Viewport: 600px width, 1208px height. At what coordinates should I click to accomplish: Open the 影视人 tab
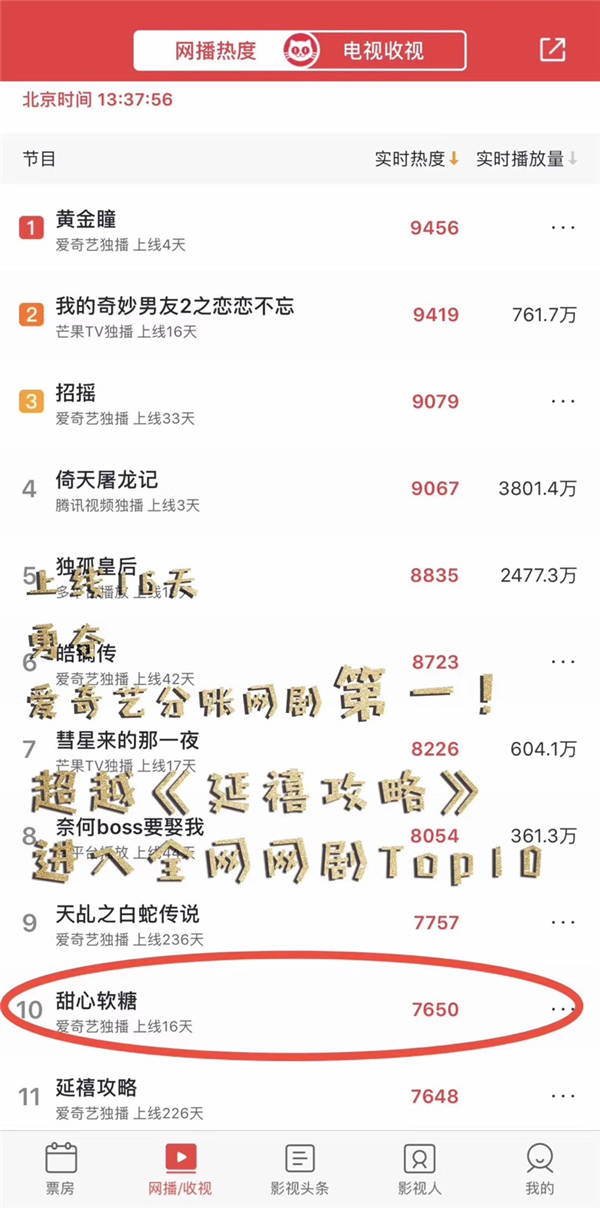tap(419, 1167)
